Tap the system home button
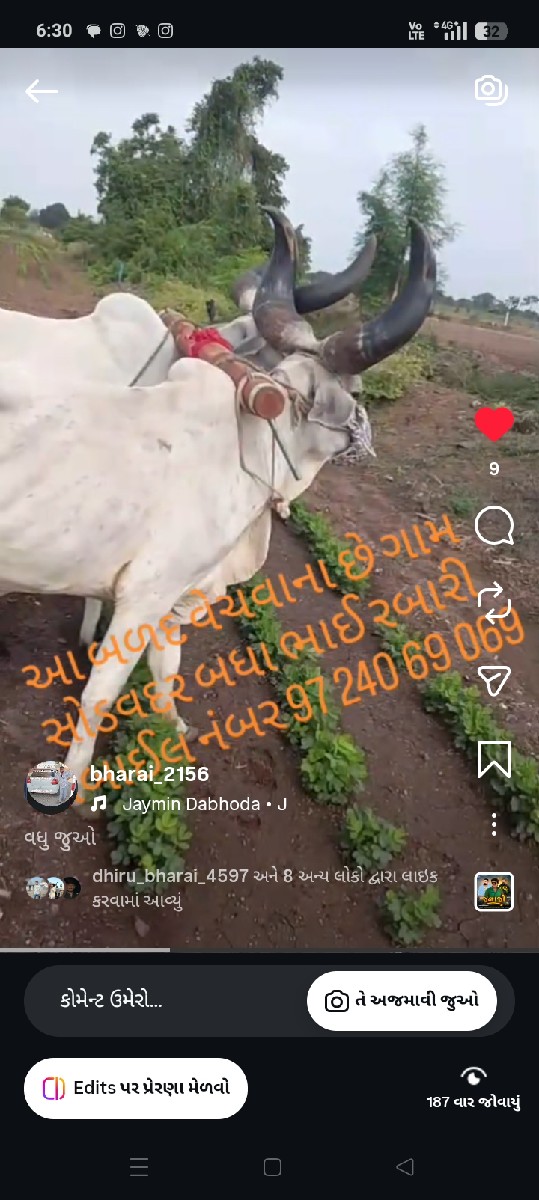This screenshot has height=1200, width=539. (x=272, y=1167)
